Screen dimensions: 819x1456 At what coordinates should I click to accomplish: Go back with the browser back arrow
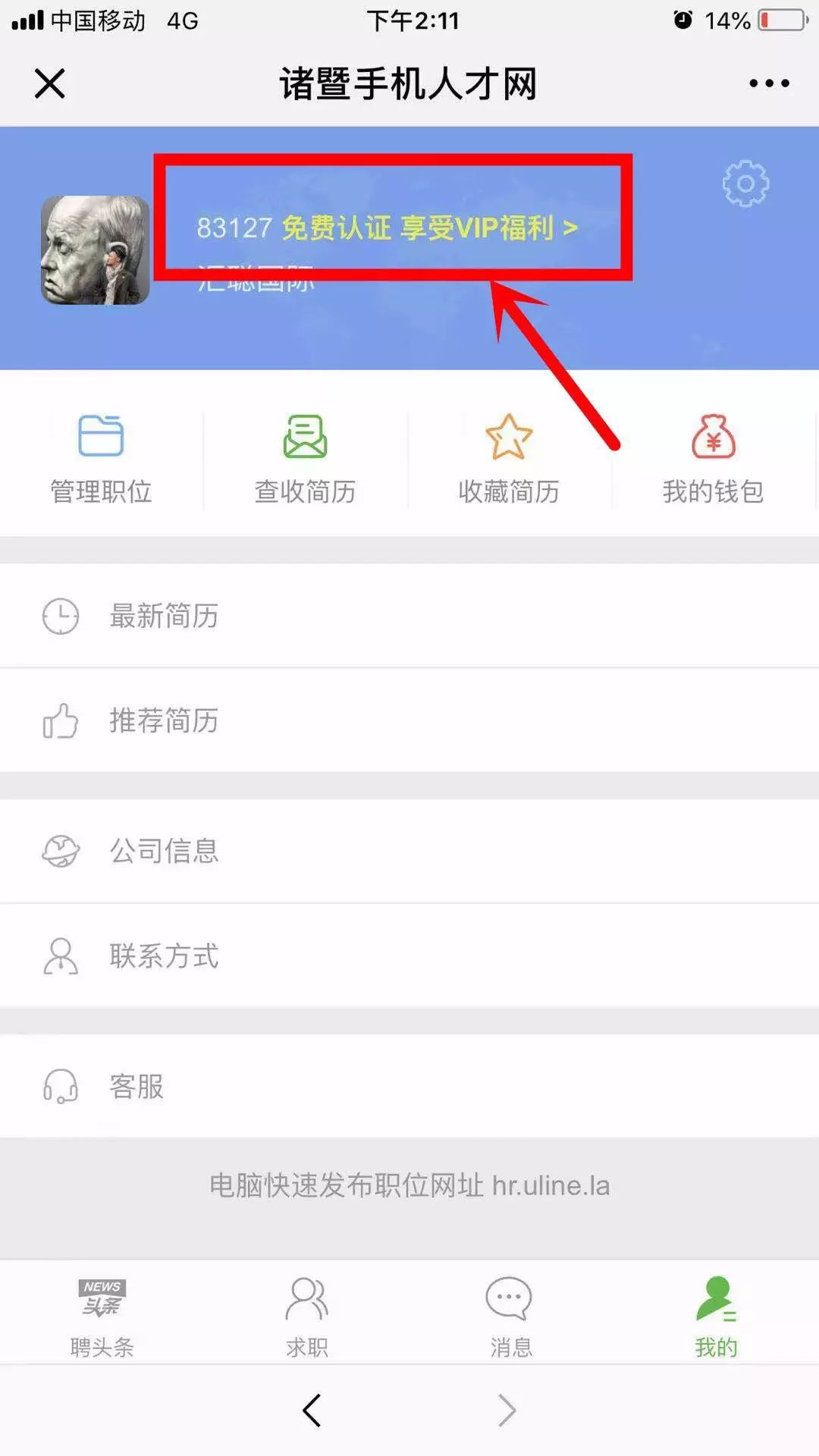coord(312,1410)
